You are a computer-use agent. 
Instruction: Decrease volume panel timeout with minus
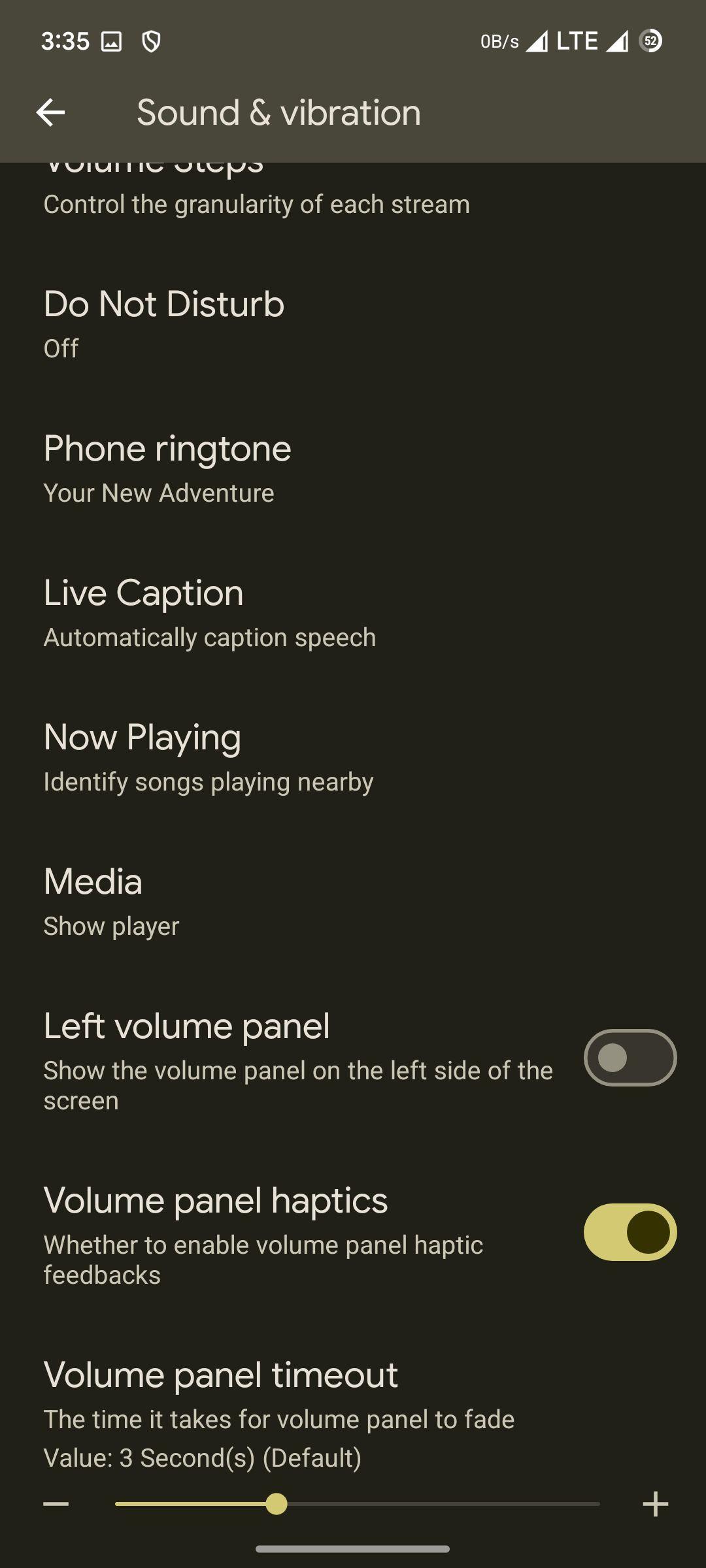tap(56, 1504)
